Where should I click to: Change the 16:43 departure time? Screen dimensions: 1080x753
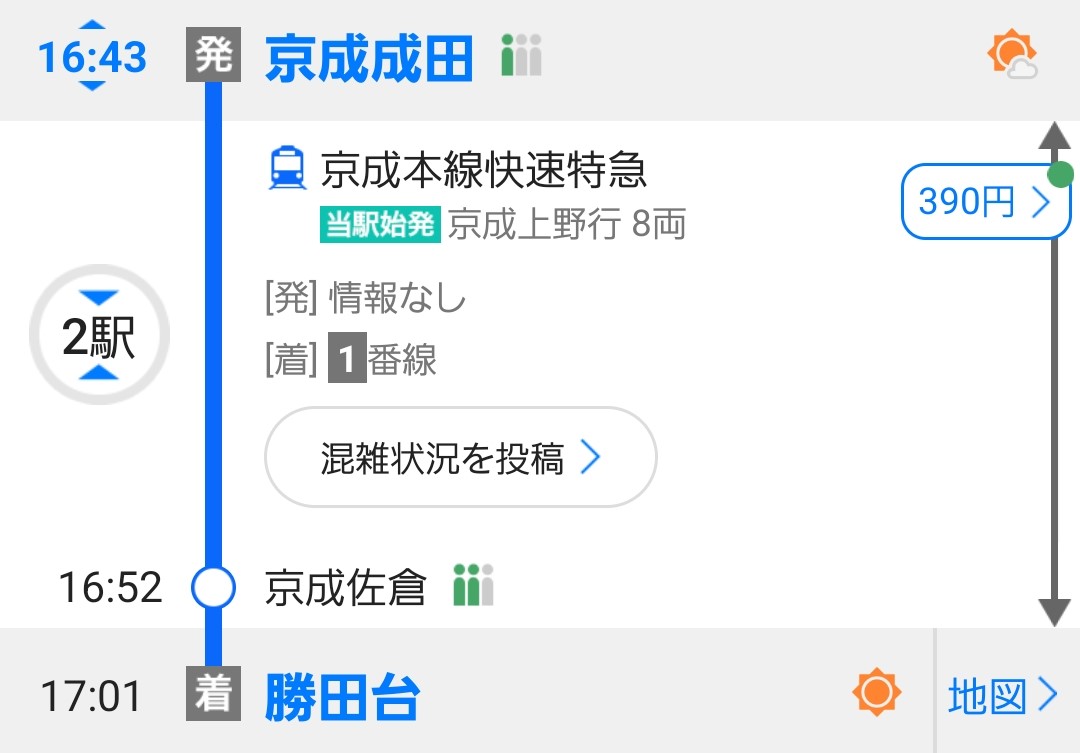[x=91, y=56]
